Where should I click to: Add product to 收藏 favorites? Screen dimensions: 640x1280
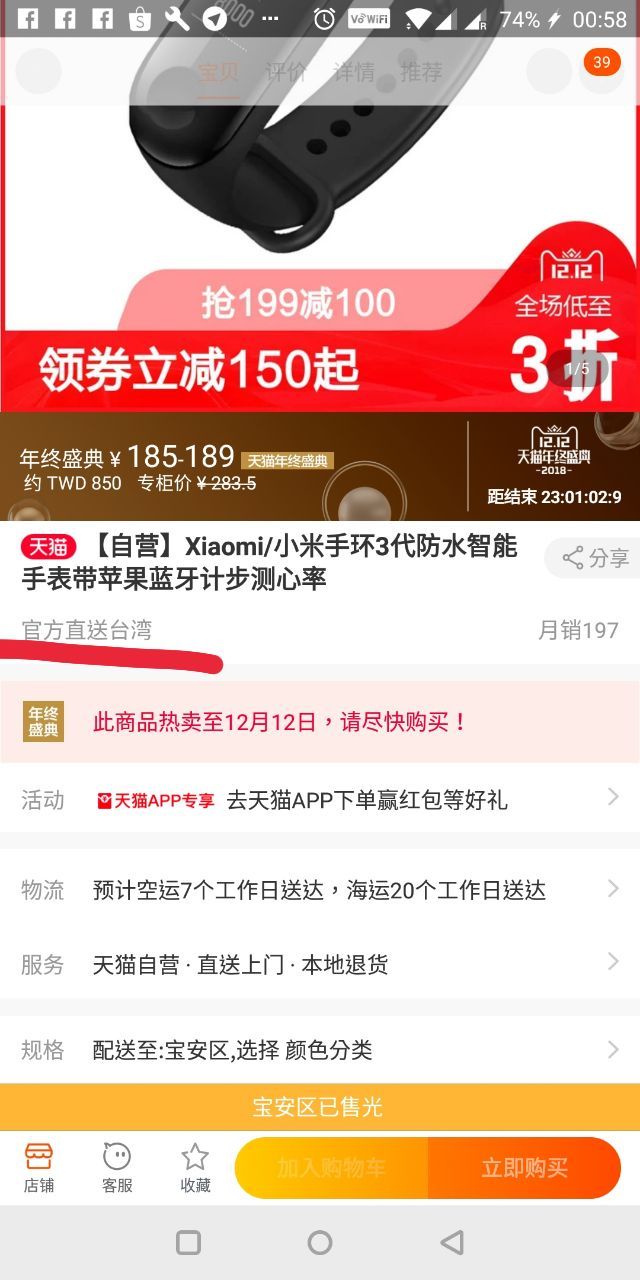pos(195,1168)
